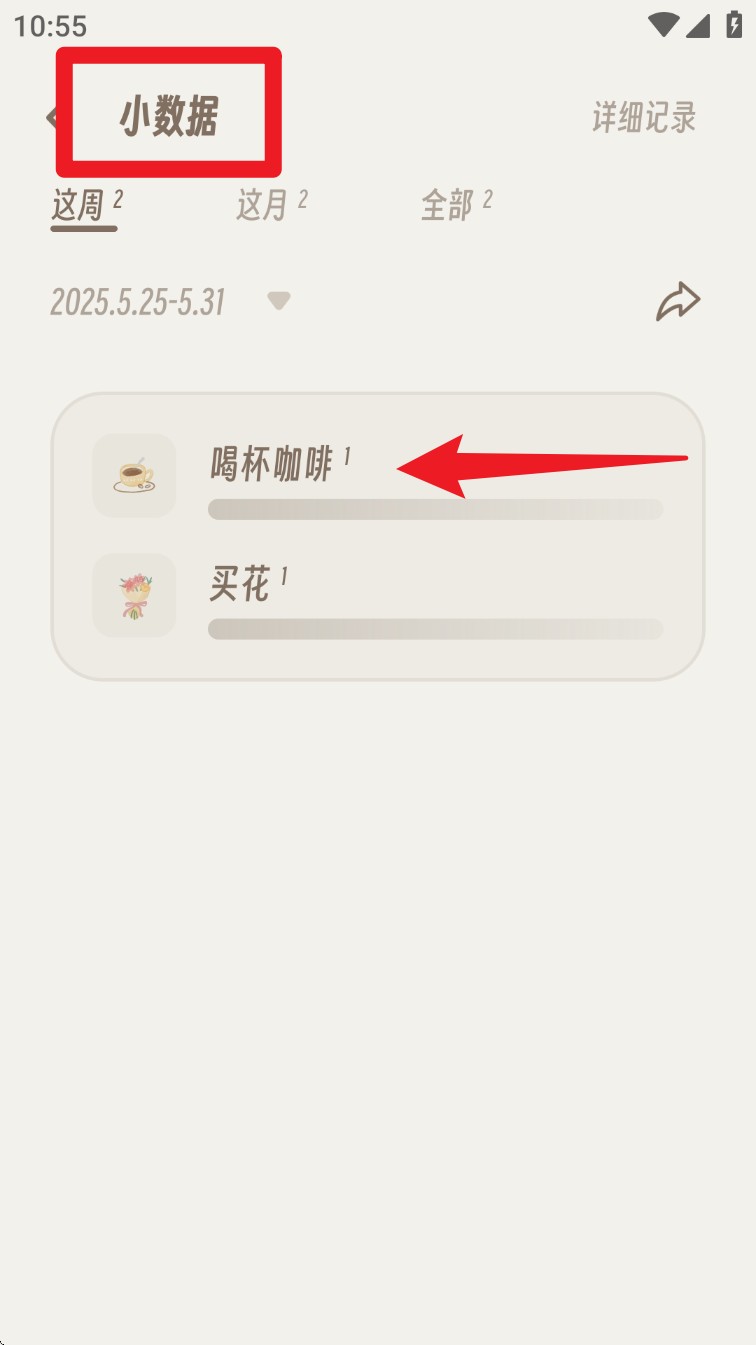Open 详细记录 detailed records

tap(643, 117)
